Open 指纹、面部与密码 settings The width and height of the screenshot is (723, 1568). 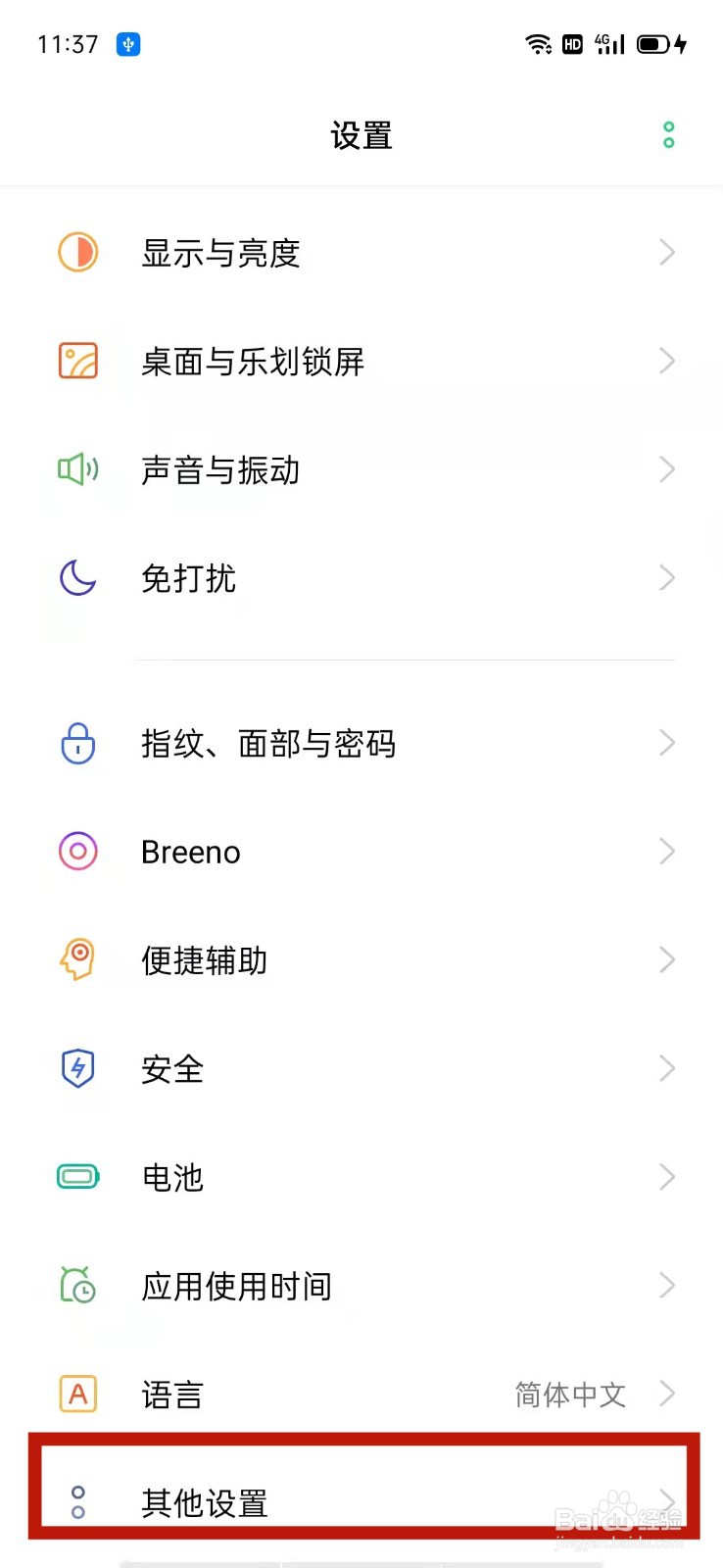pos(361,744)
